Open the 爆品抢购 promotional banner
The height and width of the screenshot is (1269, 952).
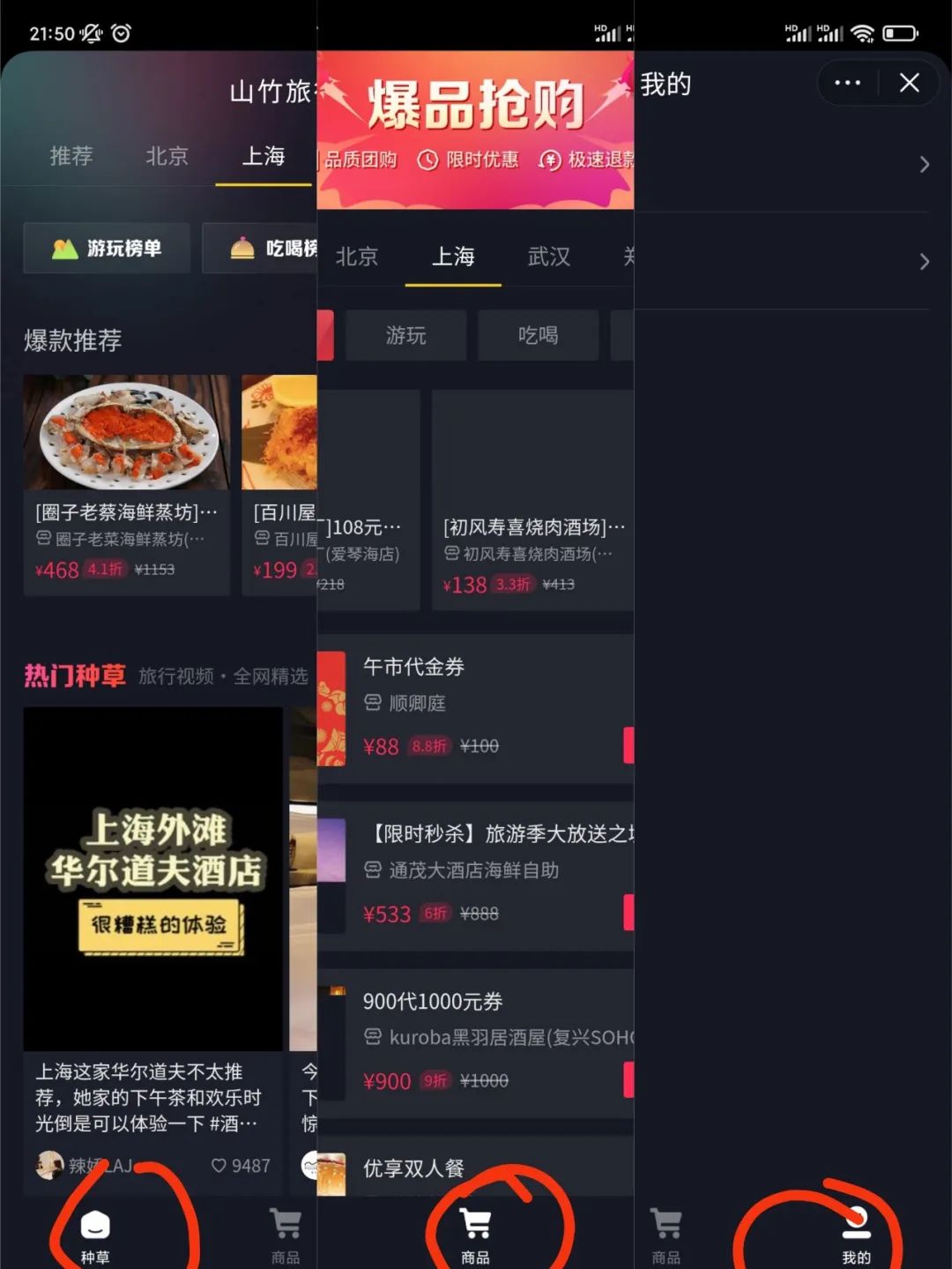tap(476, 106)
